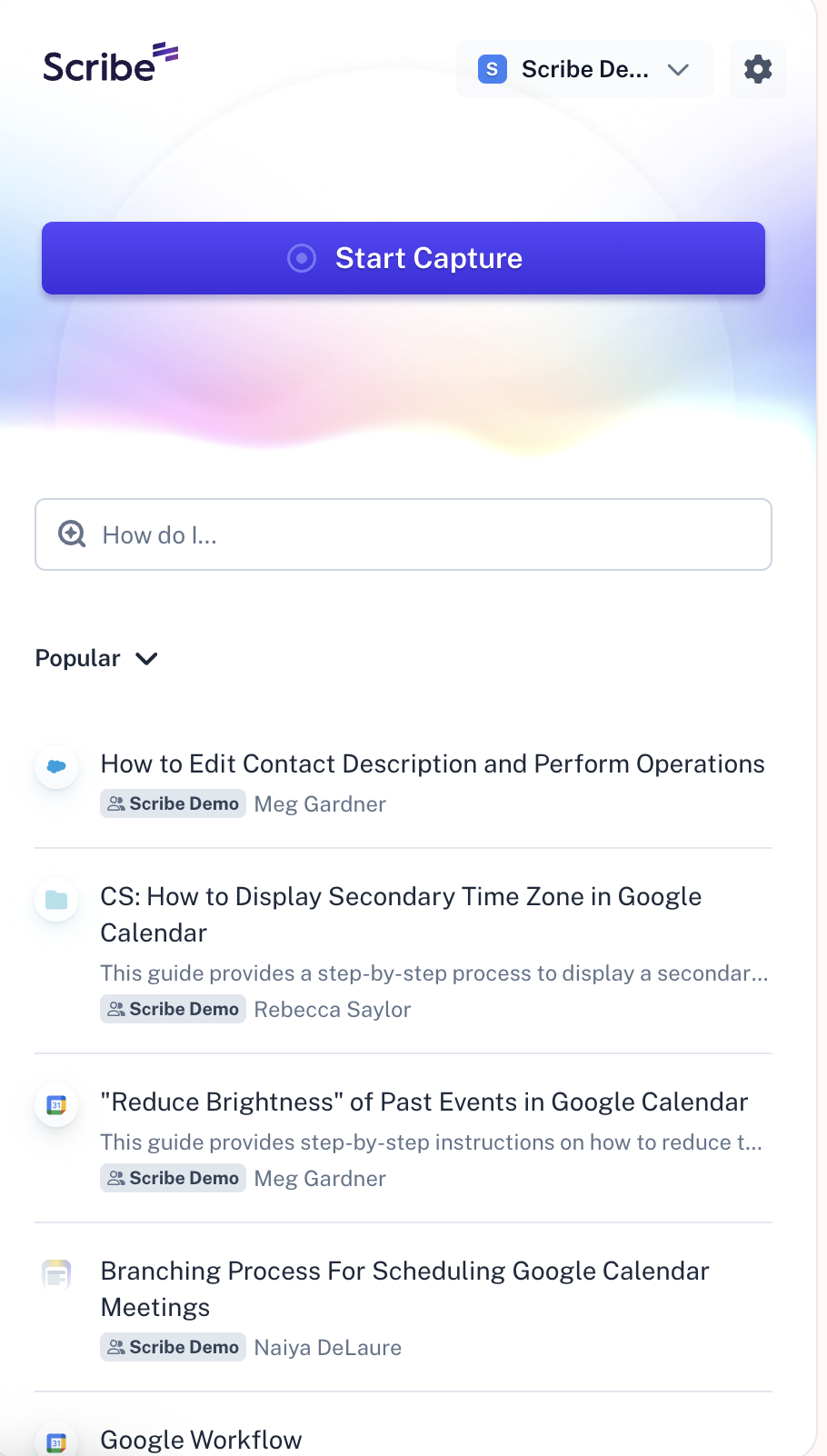The image size is (827, 1456).
Task: Open the secondary time zone guide by Rebecca Saylor
Action: pos(401,915)
